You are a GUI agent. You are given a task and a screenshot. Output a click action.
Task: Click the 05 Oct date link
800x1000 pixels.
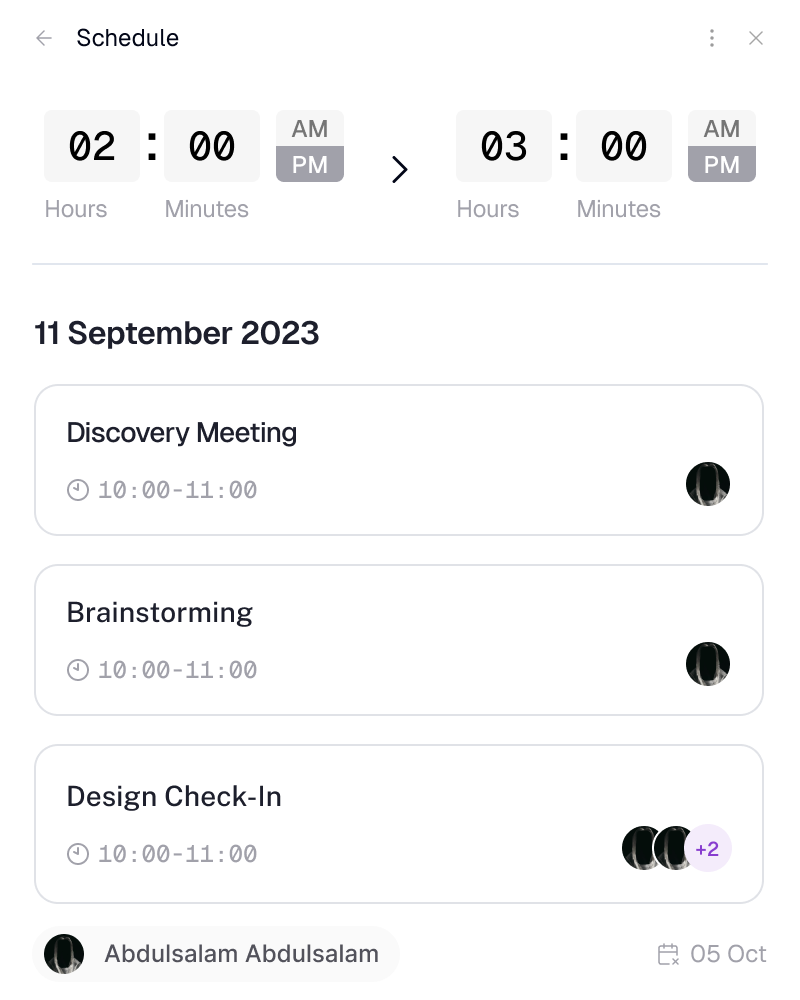727,954
